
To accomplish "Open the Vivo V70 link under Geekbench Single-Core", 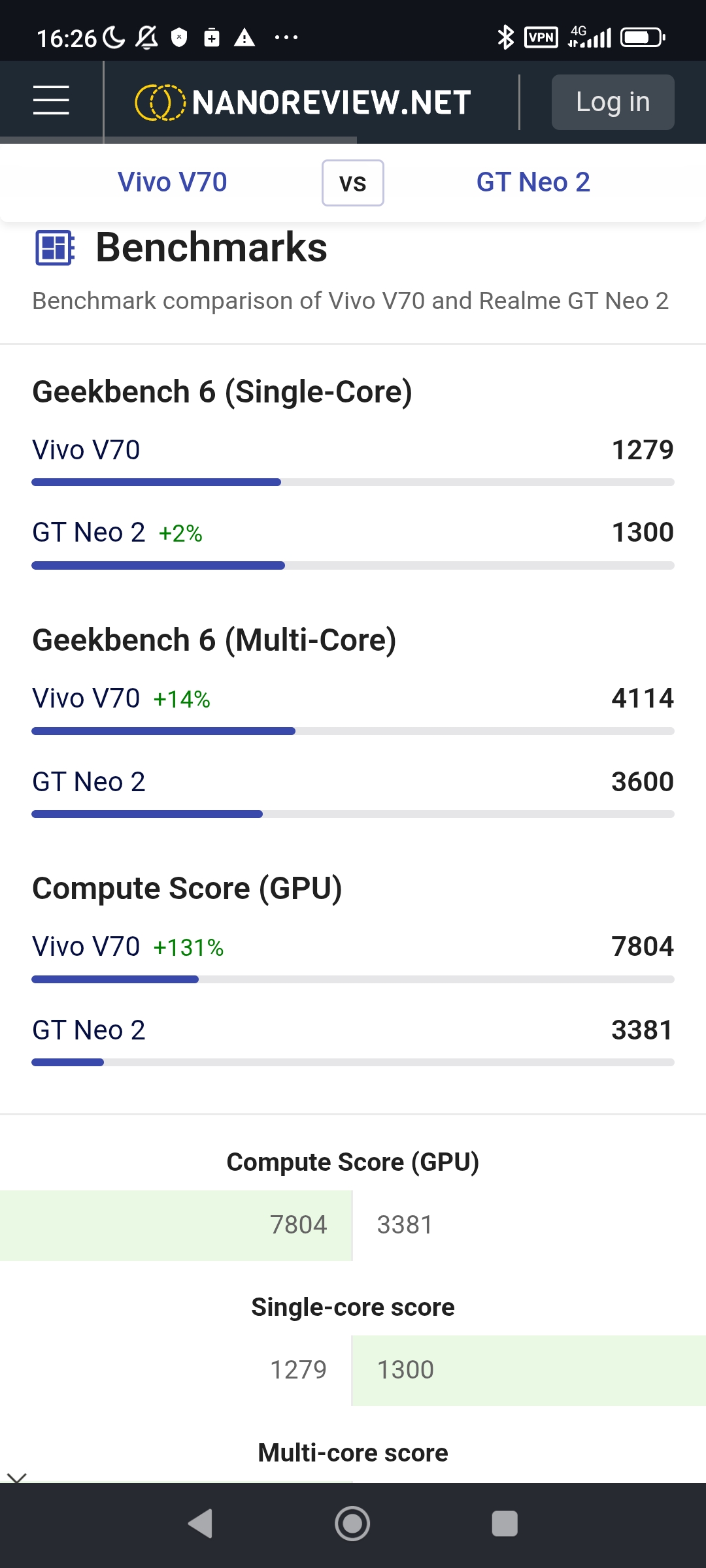I will [86, 450].
